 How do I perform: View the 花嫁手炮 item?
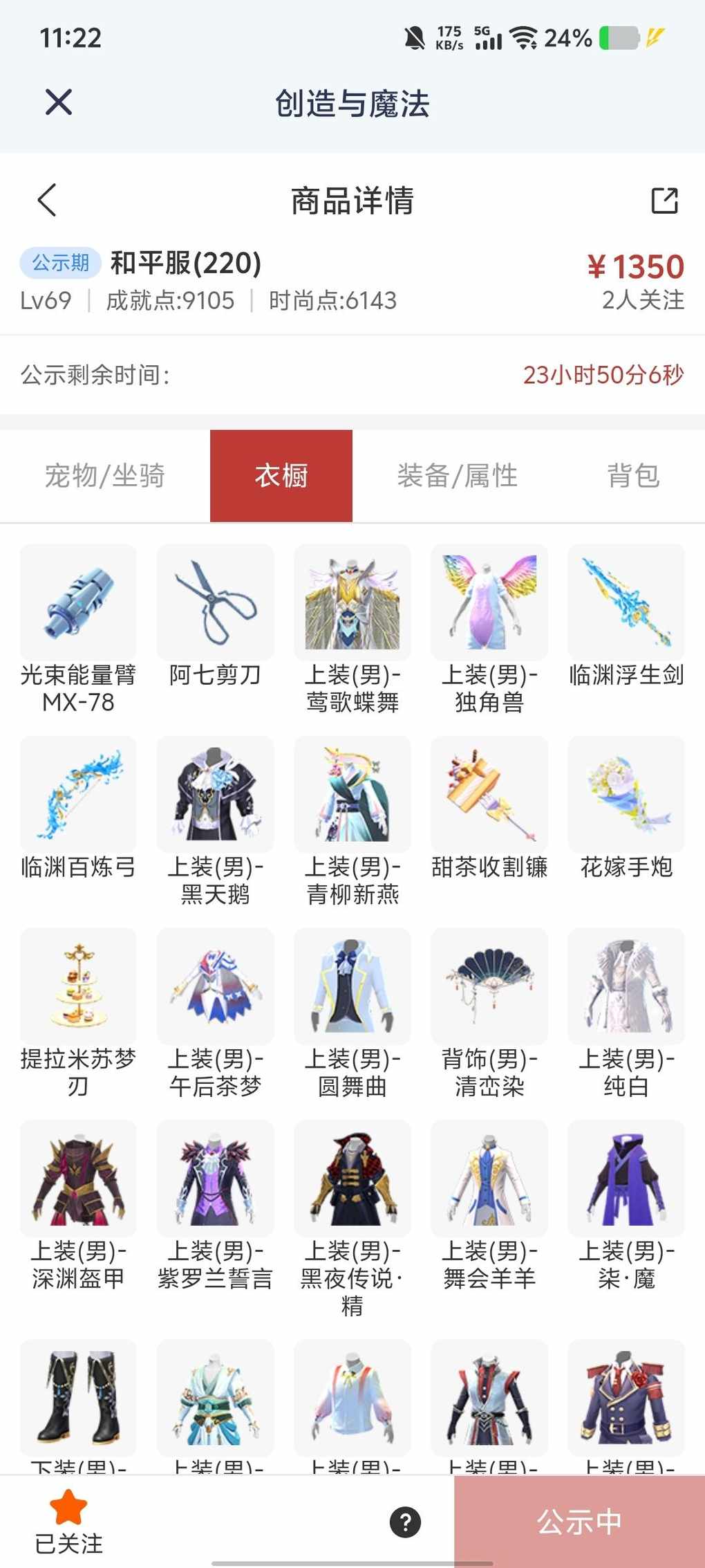pyautogui.click(x=626, y=808)
